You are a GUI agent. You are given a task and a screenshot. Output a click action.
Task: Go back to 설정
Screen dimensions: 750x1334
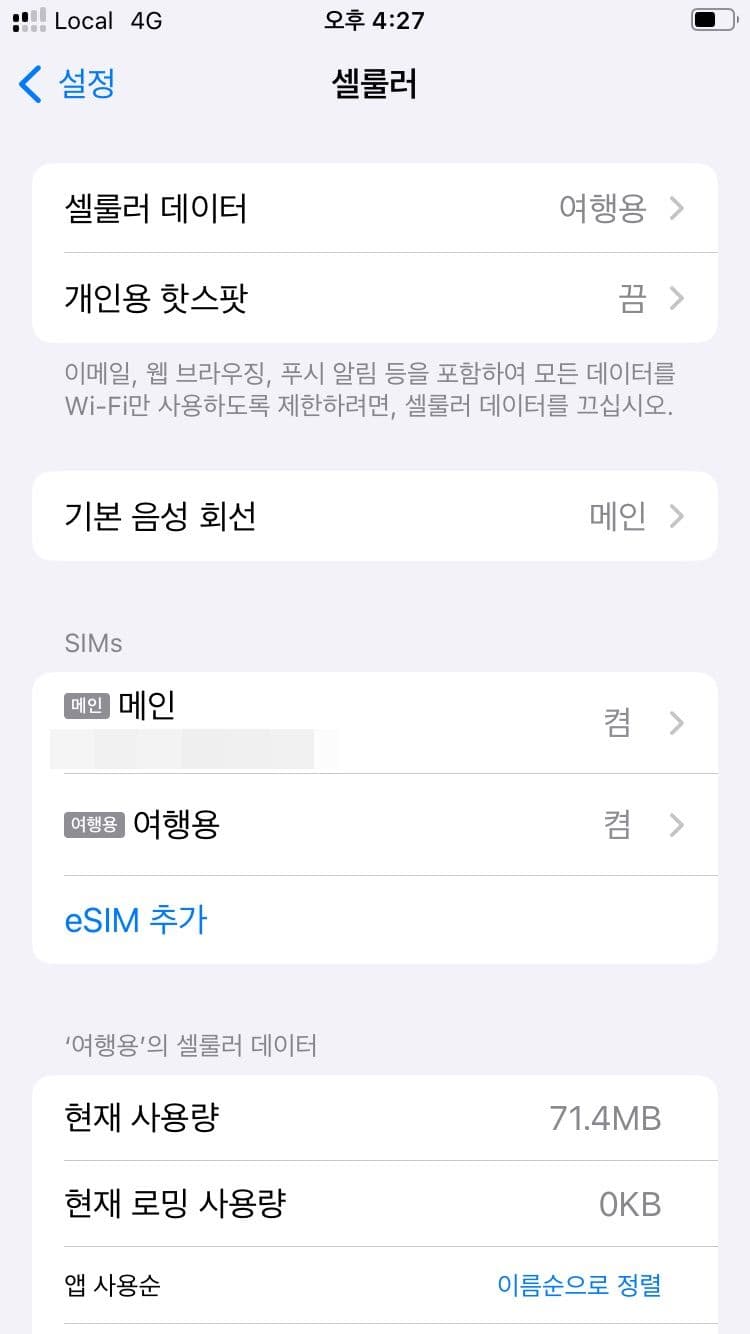point(68,84)
